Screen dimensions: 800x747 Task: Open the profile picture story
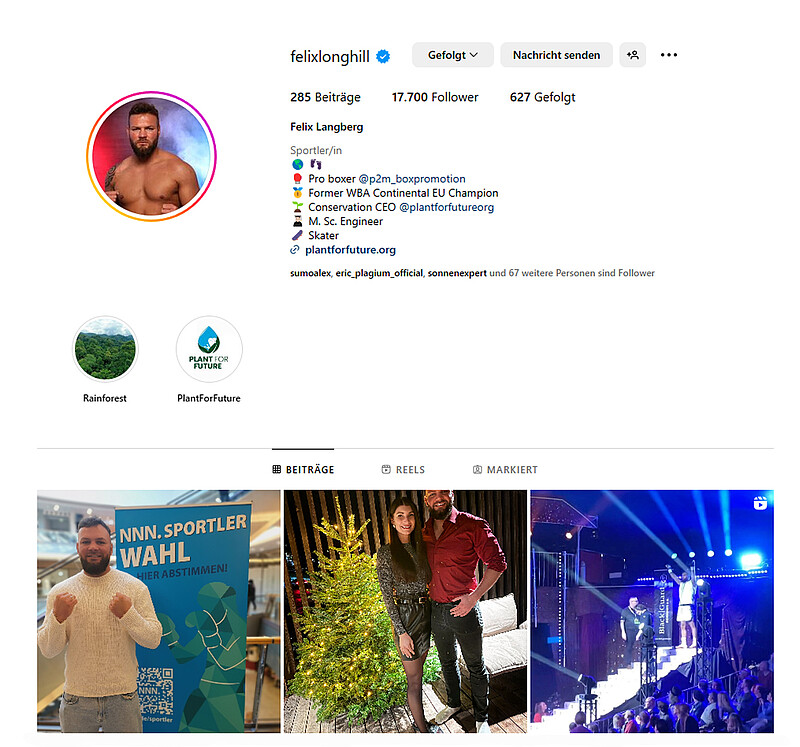coord(151,155)
